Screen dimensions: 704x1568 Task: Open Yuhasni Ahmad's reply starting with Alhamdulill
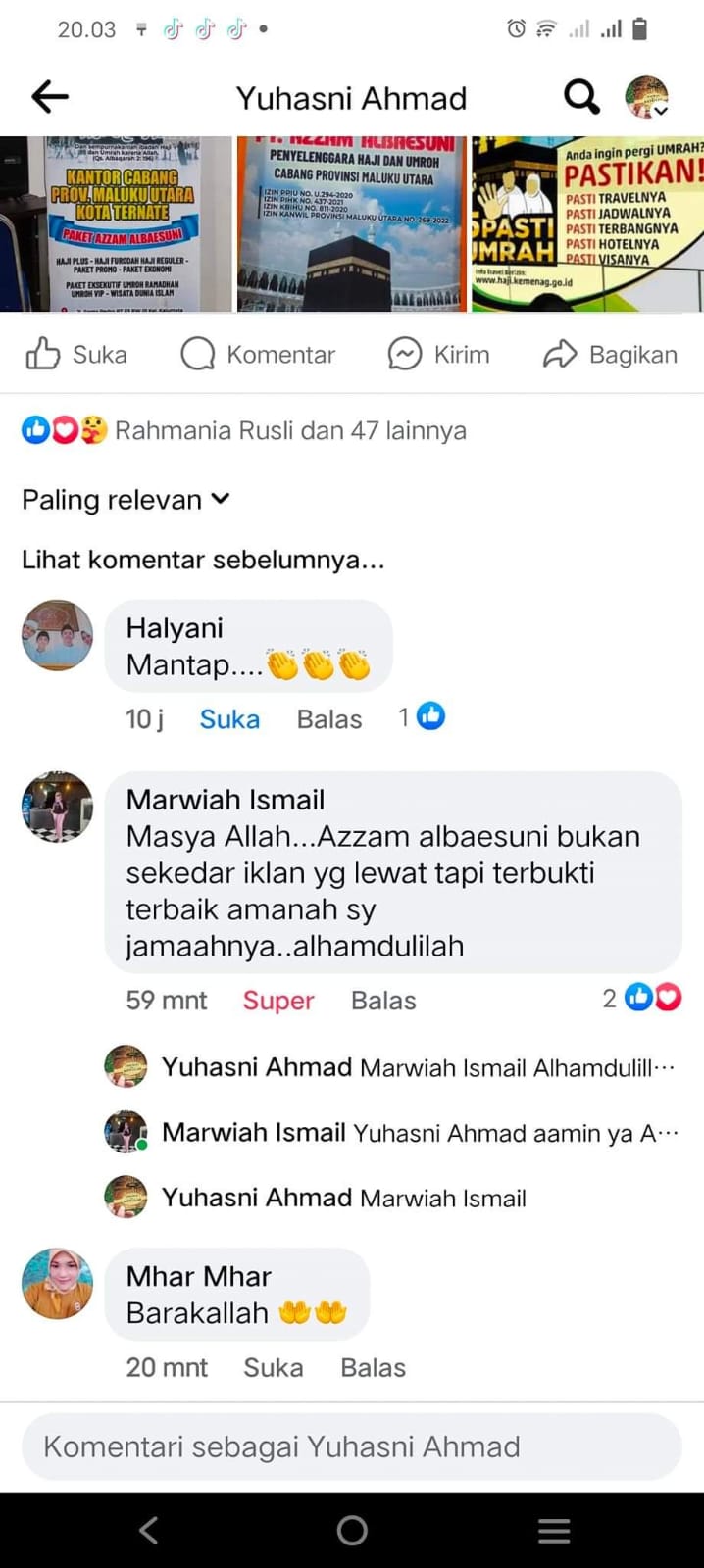[417, 1067]
